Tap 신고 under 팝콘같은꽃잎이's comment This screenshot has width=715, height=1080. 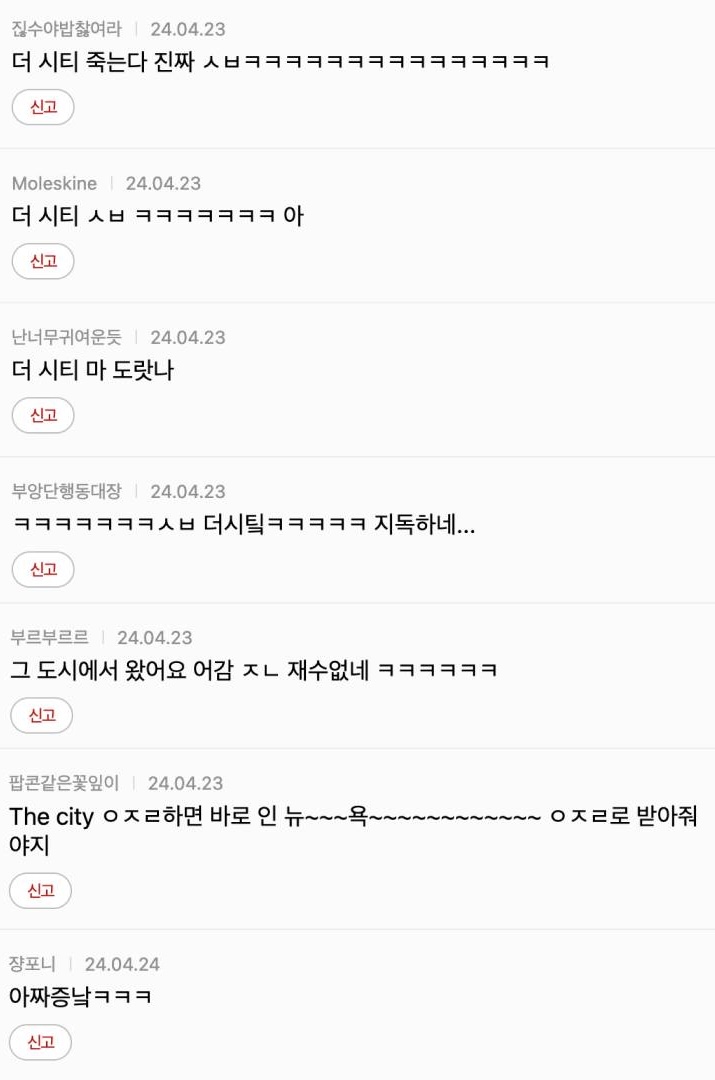tap(41, 890)
